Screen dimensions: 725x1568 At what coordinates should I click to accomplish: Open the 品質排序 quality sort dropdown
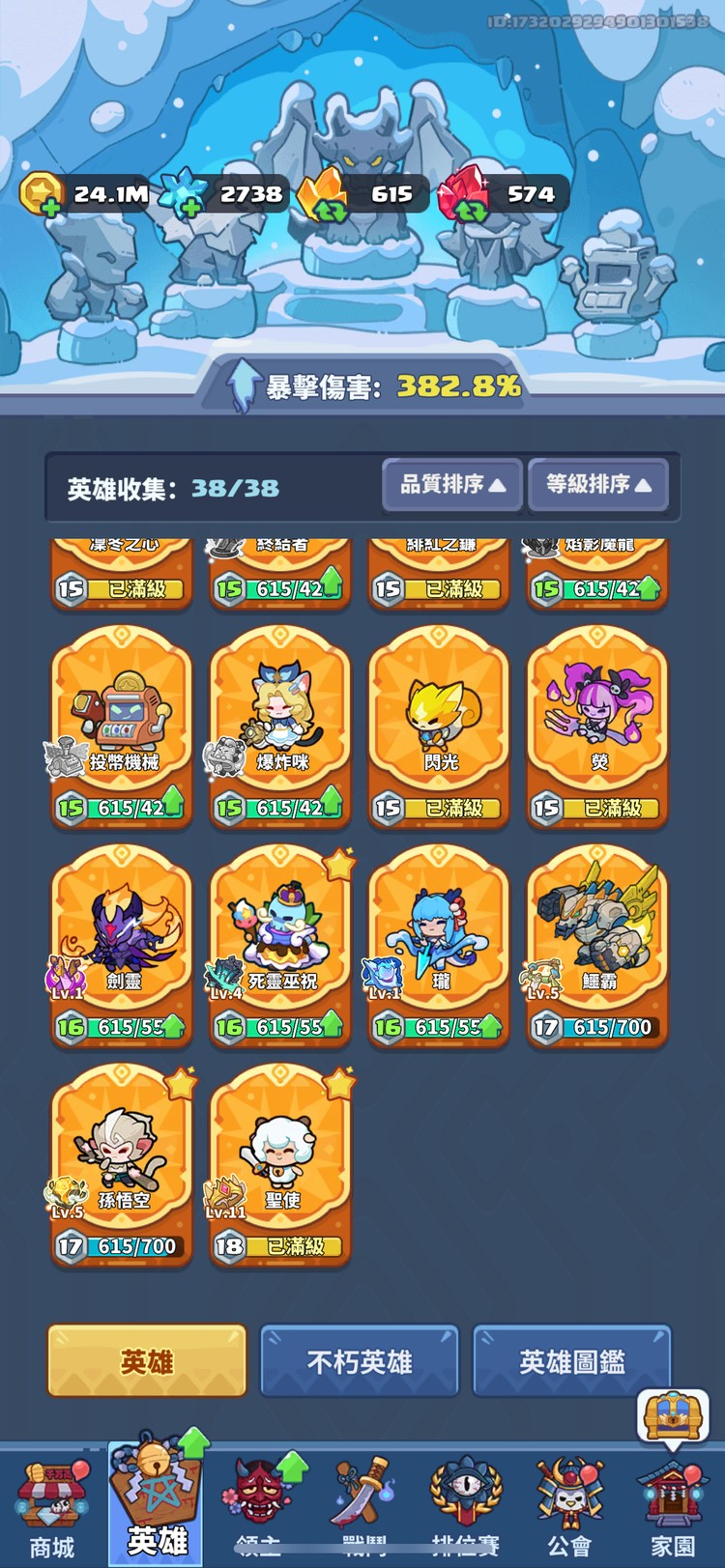click(451, 485)
